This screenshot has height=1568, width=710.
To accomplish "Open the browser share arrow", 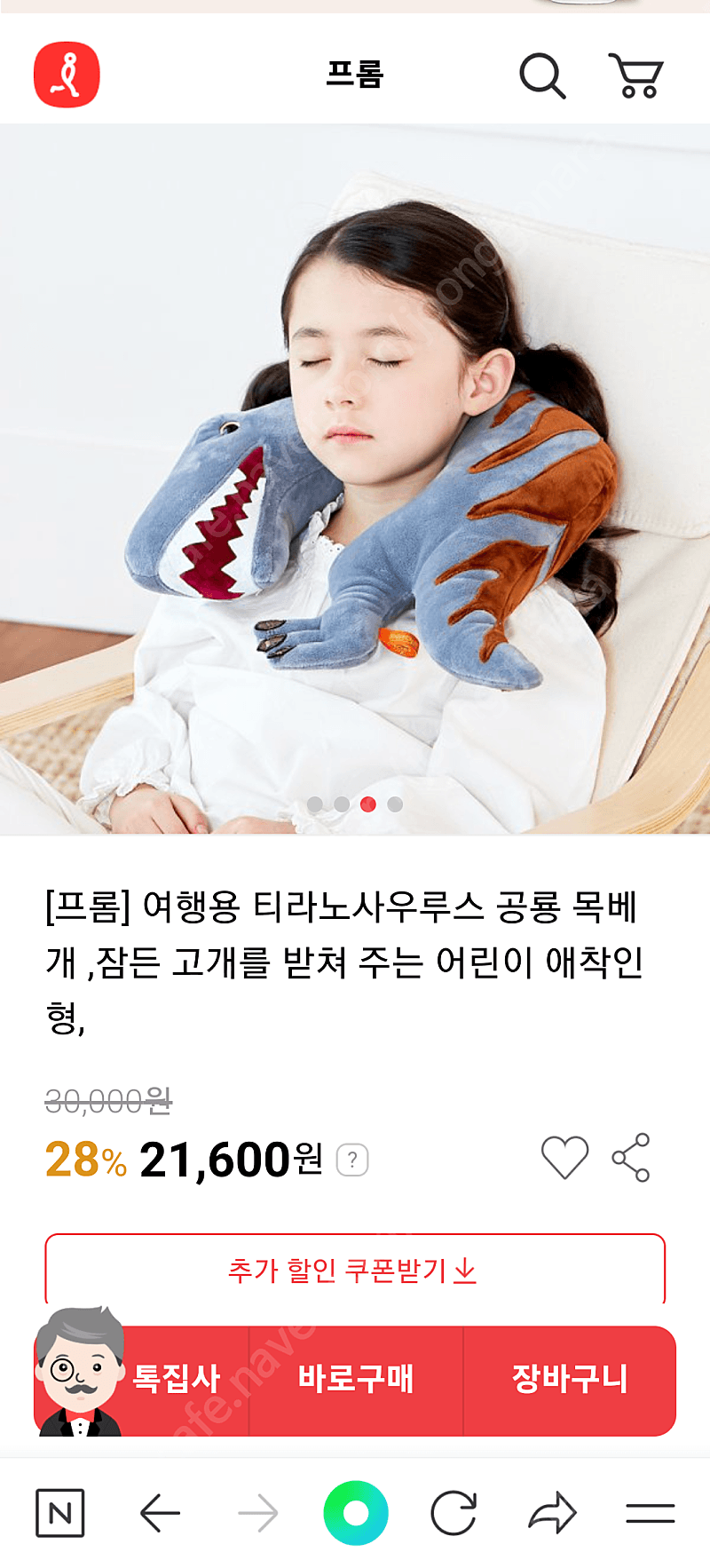I will pyautogui.click(x=552, y=1513).
